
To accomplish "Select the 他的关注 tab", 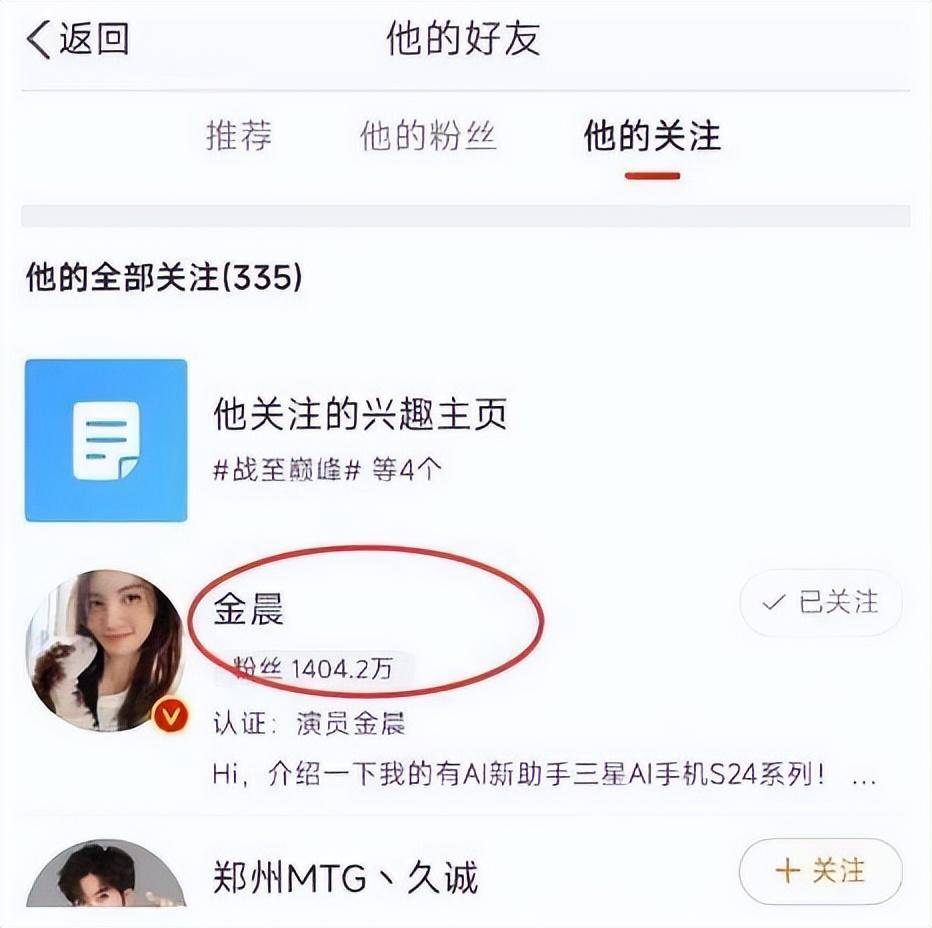I will tap(652, 137).
